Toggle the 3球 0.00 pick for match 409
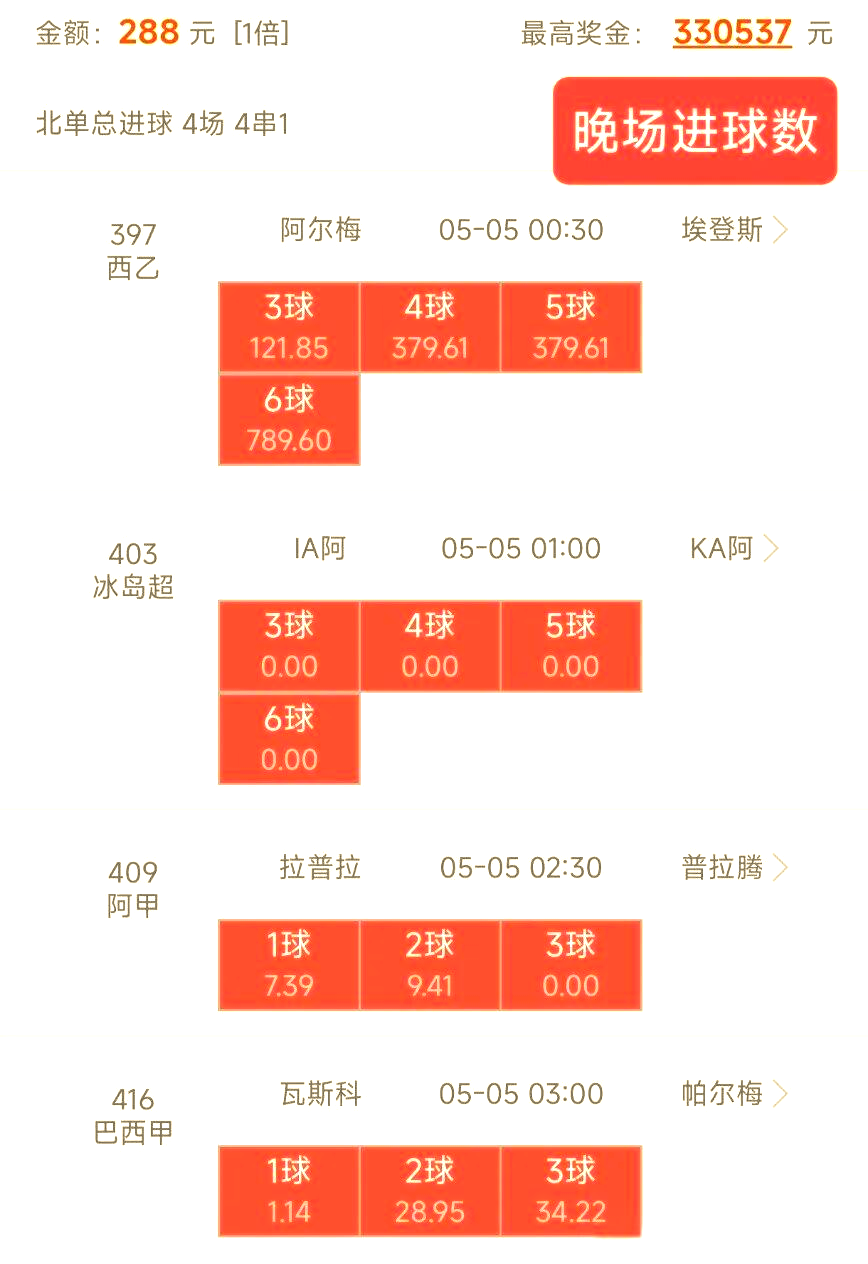The width and height of the screenshot is (868, 1264). [571, 964]
